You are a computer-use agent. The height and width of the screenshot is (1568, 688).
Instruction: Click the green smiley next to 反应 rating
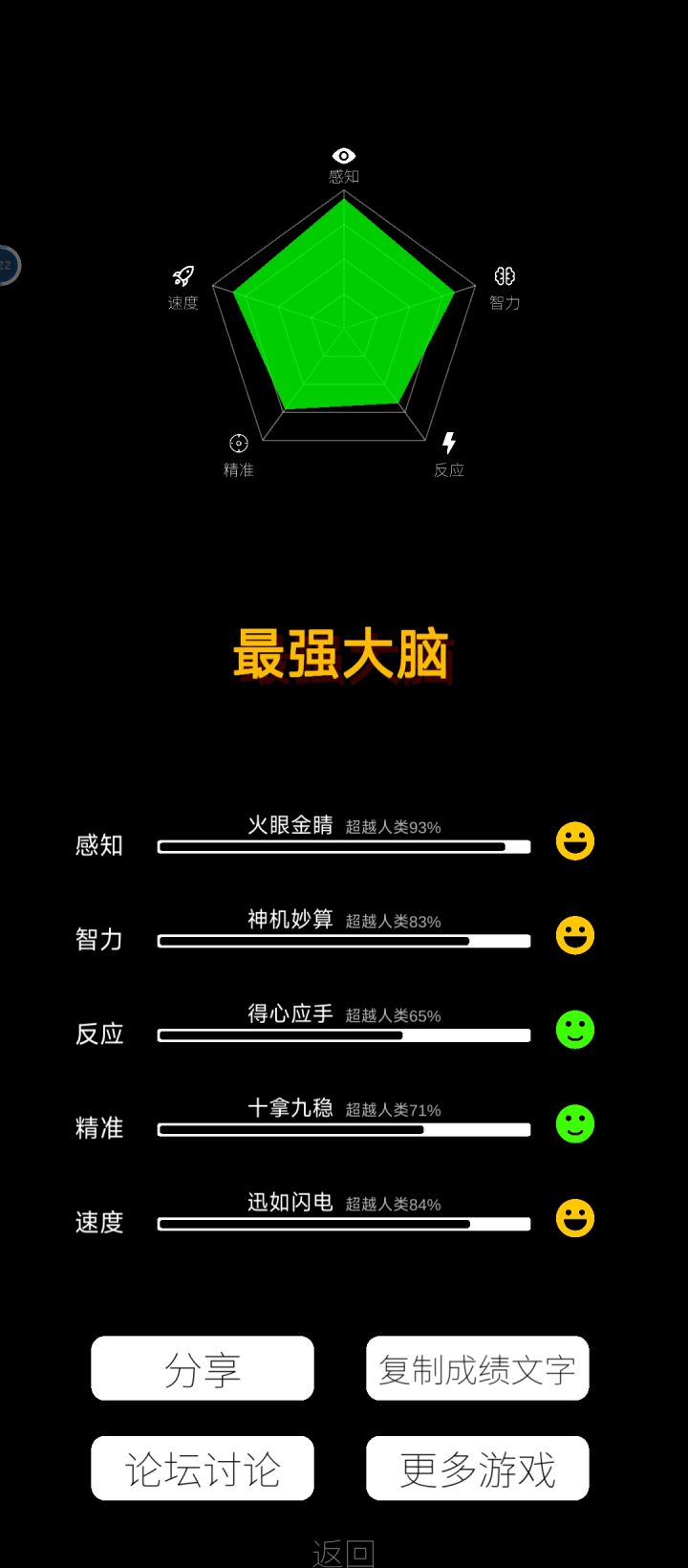click(x=574, y=1031)
